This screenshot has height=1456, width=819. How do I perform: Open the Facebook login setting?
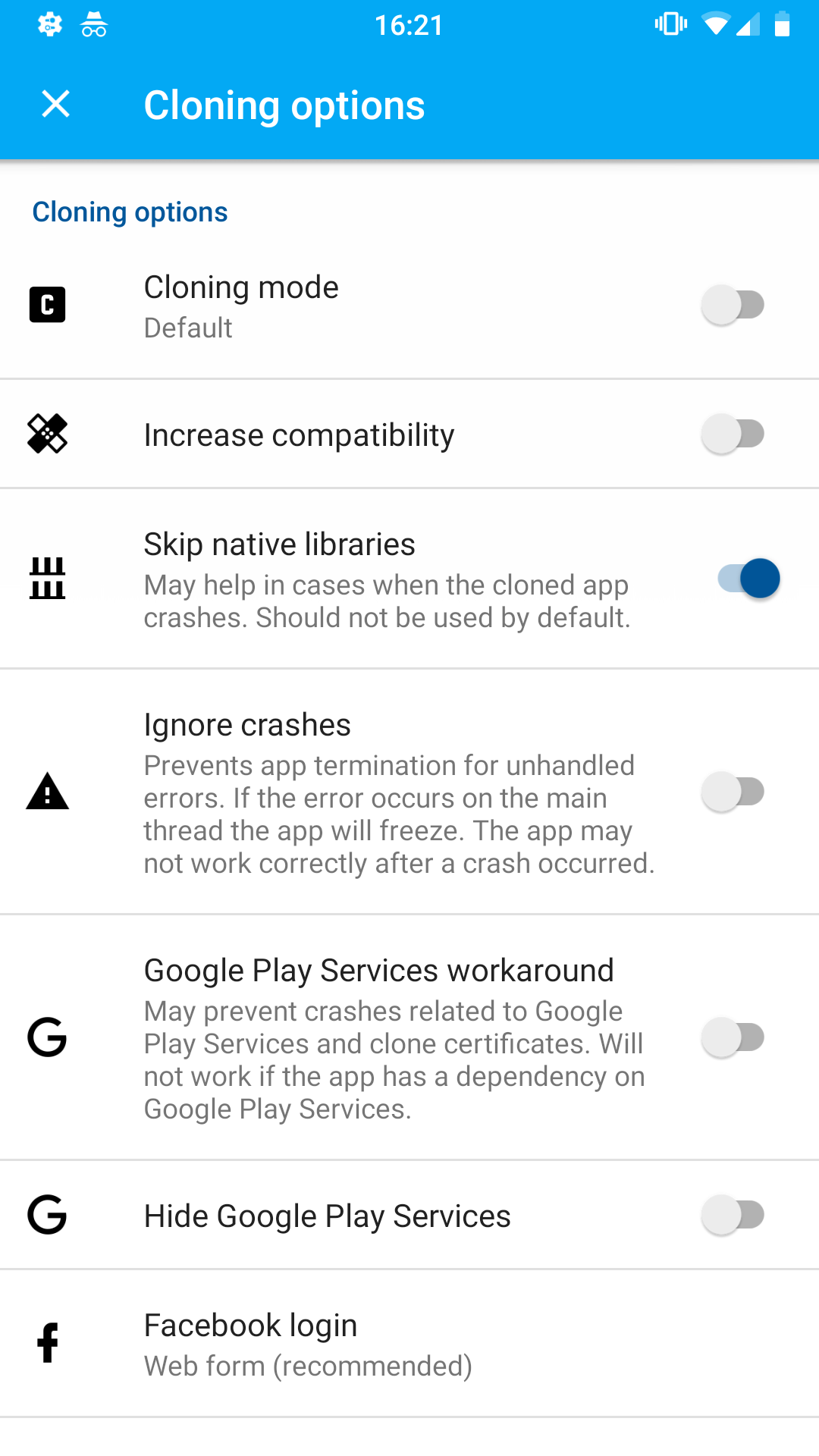(x=409, y=1344)
